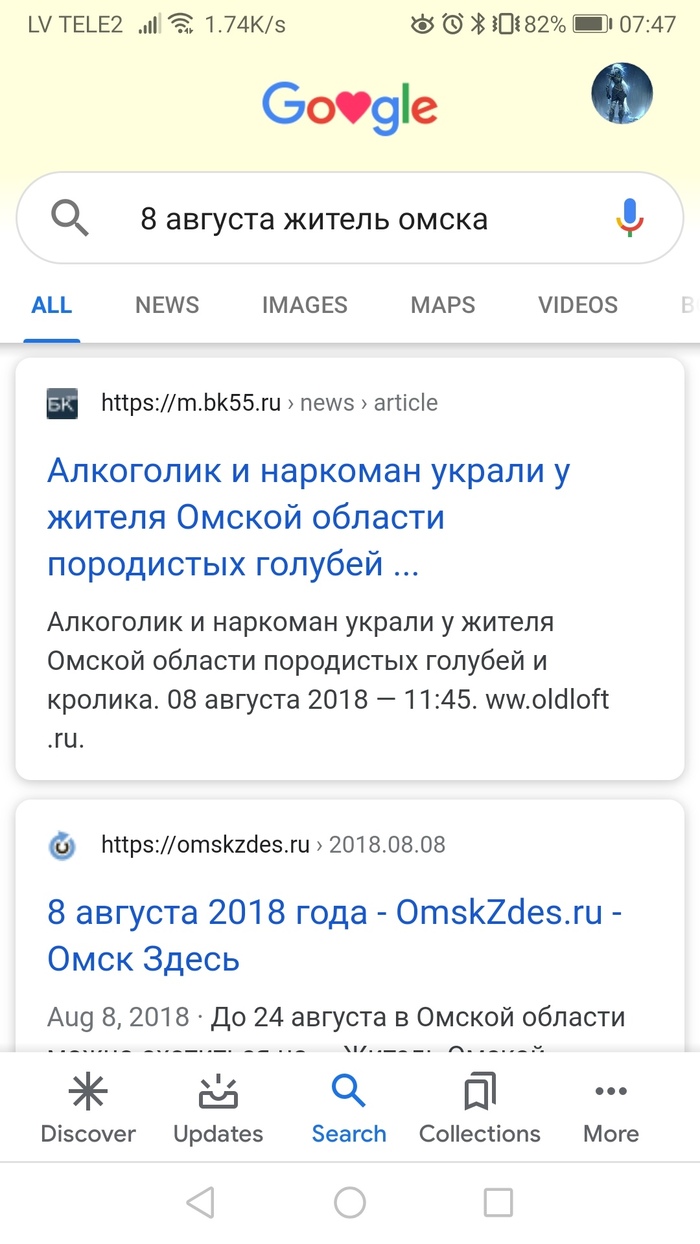Go to the Discover section
The width and height of the screenshot is (700, 1244).
click(88, 1110)
